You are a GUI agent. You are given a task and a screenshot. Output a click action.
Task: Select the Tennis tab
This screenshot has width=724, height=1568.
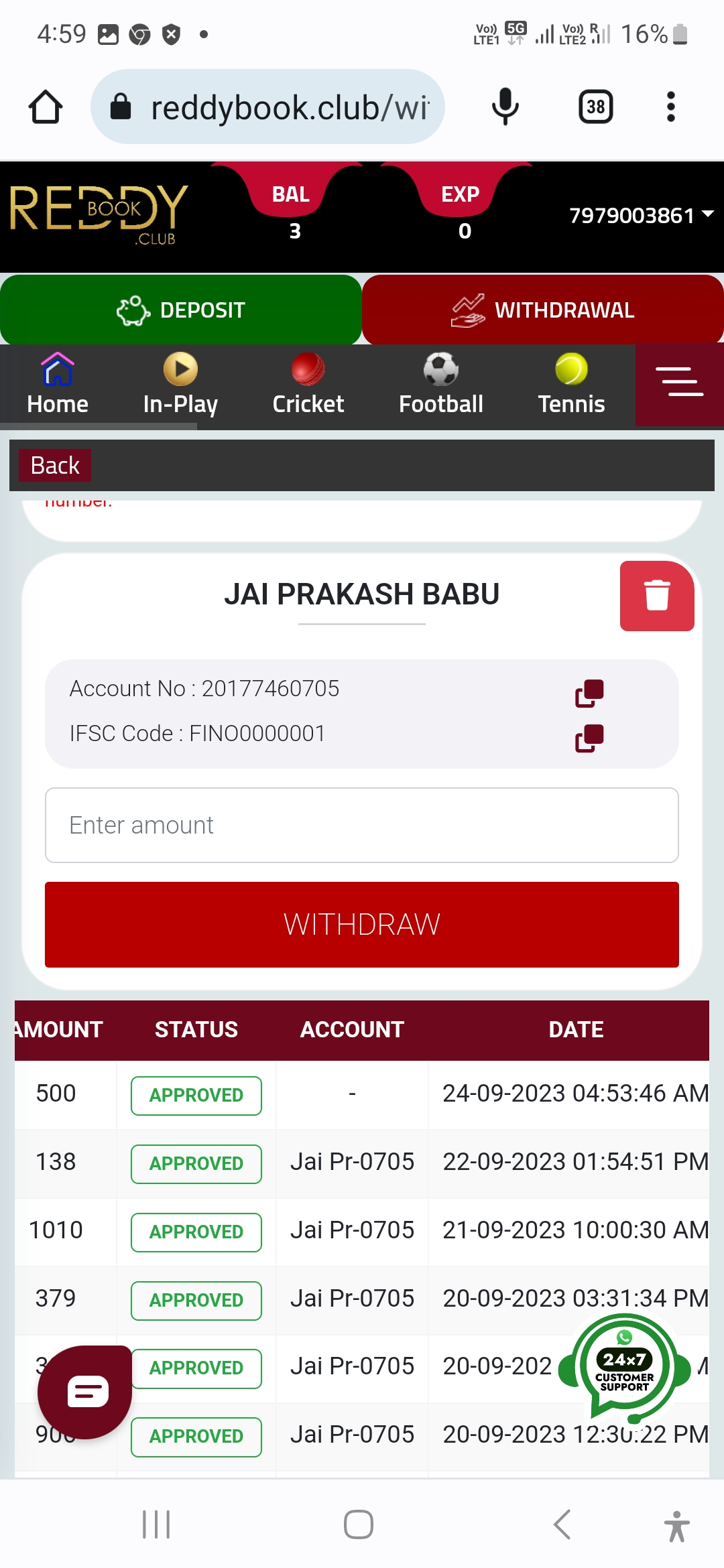[x=571, y=386]
